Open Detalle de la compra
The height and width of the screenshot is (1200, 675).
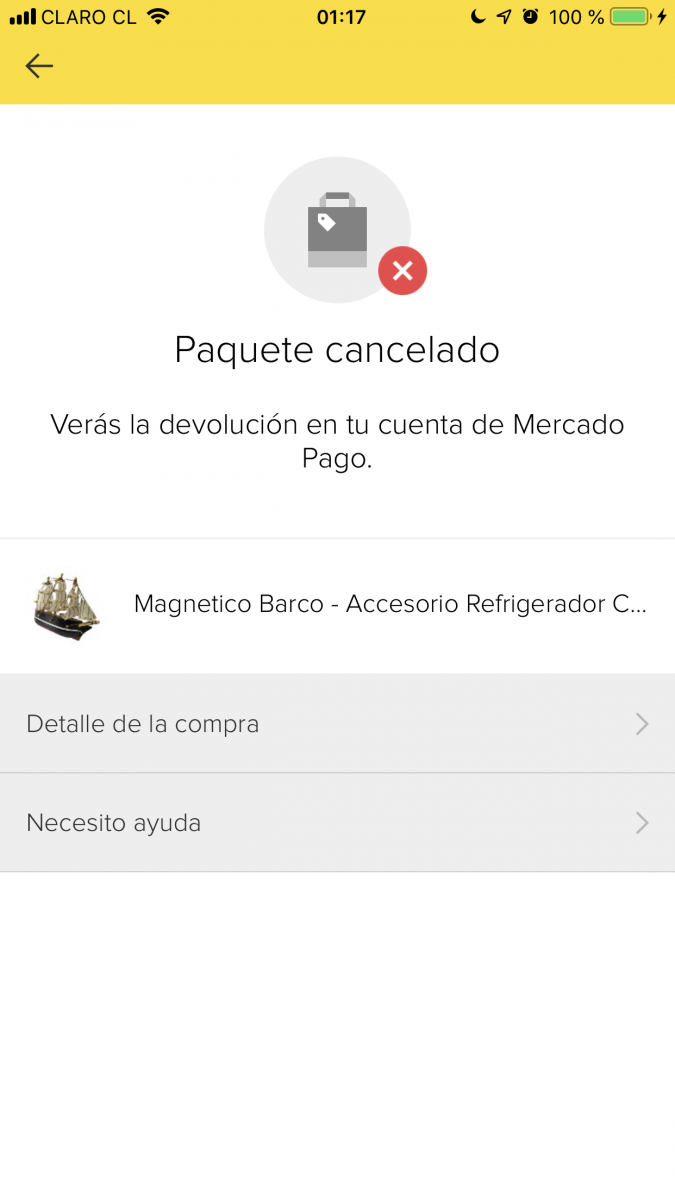337,724
